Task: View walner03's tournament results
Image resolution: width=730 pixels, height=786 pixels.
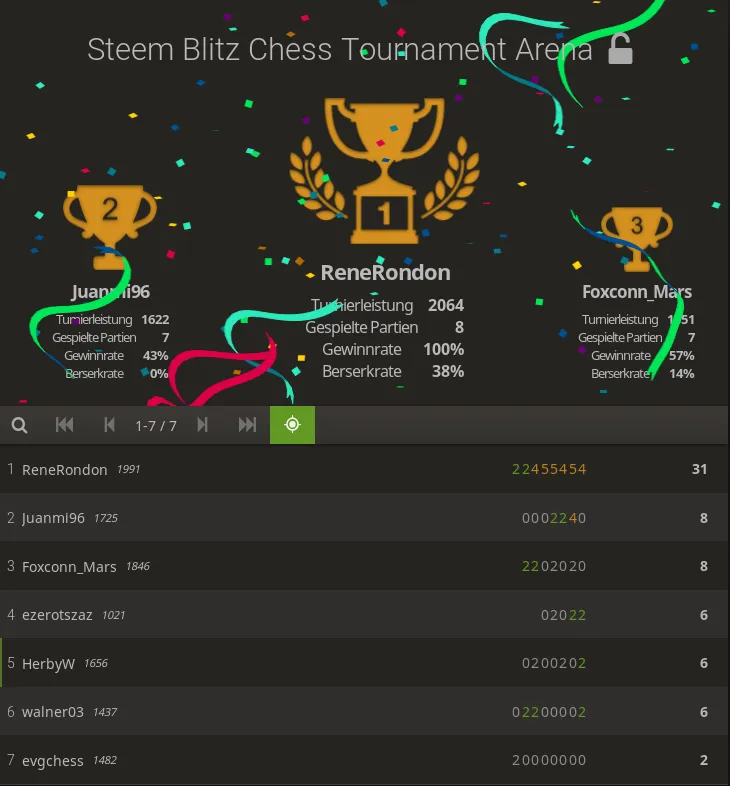Action: [x=53, y=712]
